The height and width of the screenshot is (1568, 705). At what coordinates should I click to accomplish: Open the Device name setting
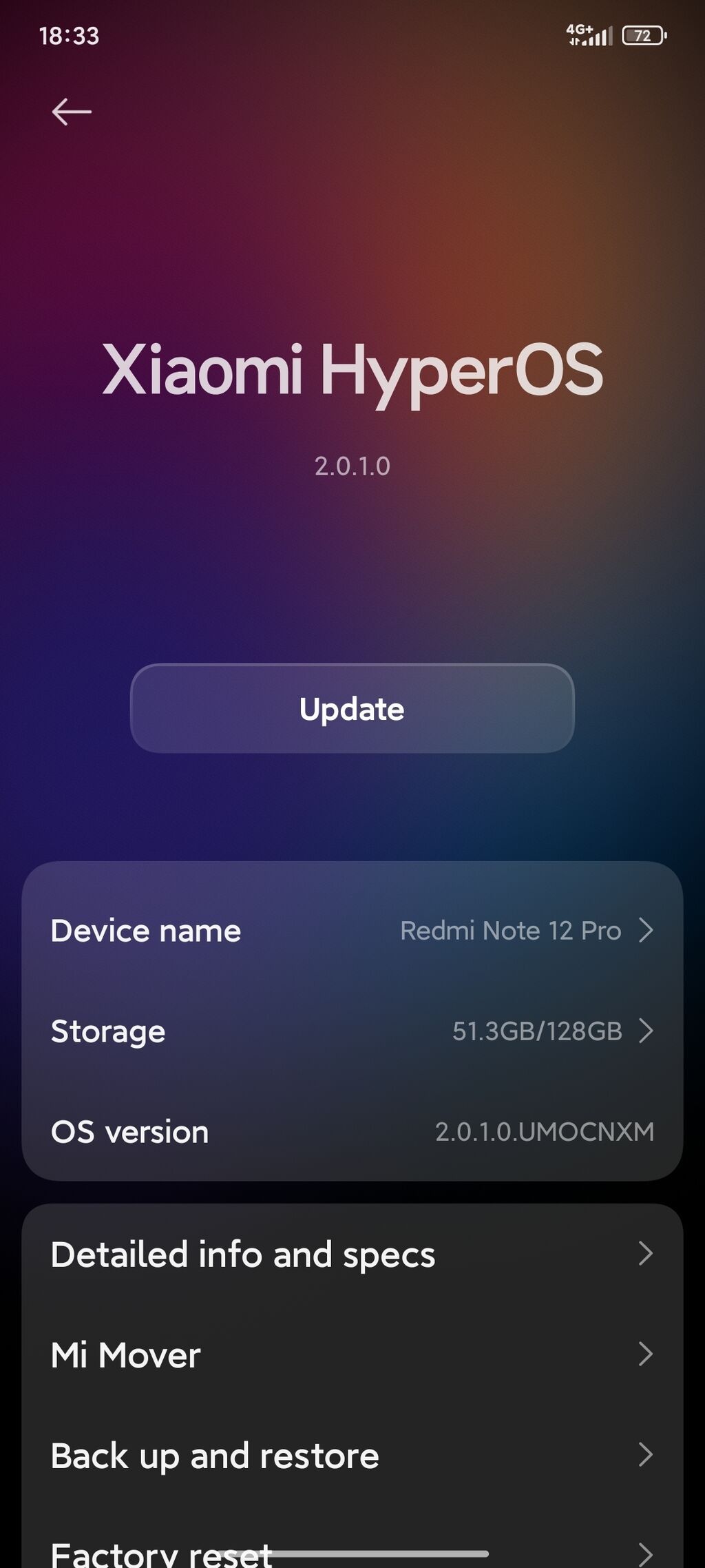pos(352,931)
